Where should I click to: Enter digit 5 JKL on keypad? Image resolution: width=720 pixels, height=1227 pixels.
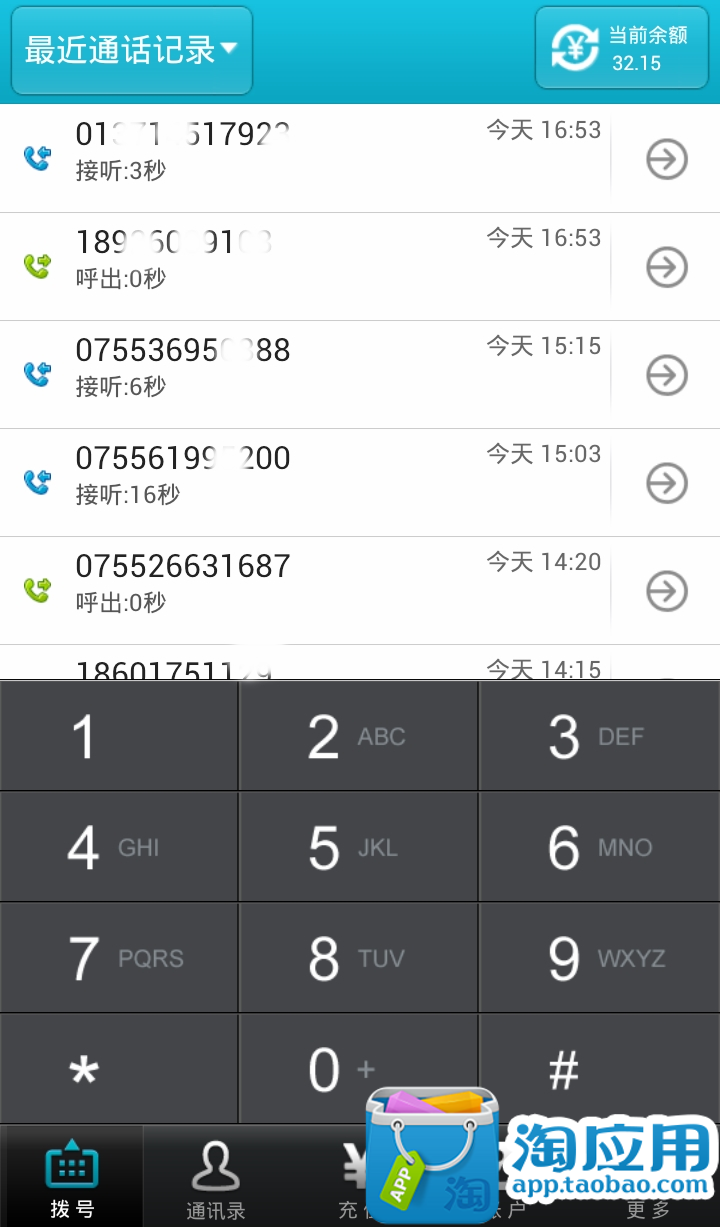click(x=359, y=847)
